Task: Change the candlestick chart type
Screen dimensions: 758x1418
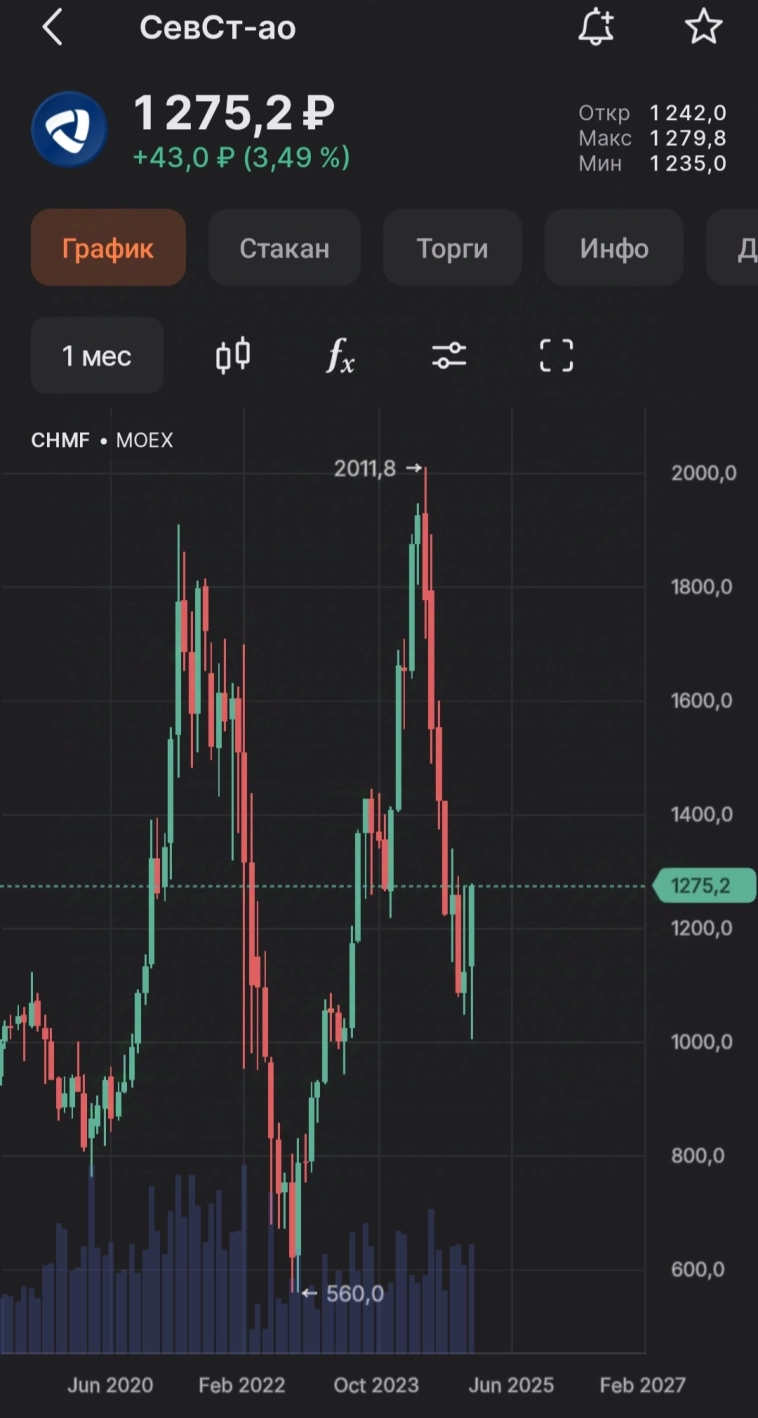Action: [x=233, y=356]
